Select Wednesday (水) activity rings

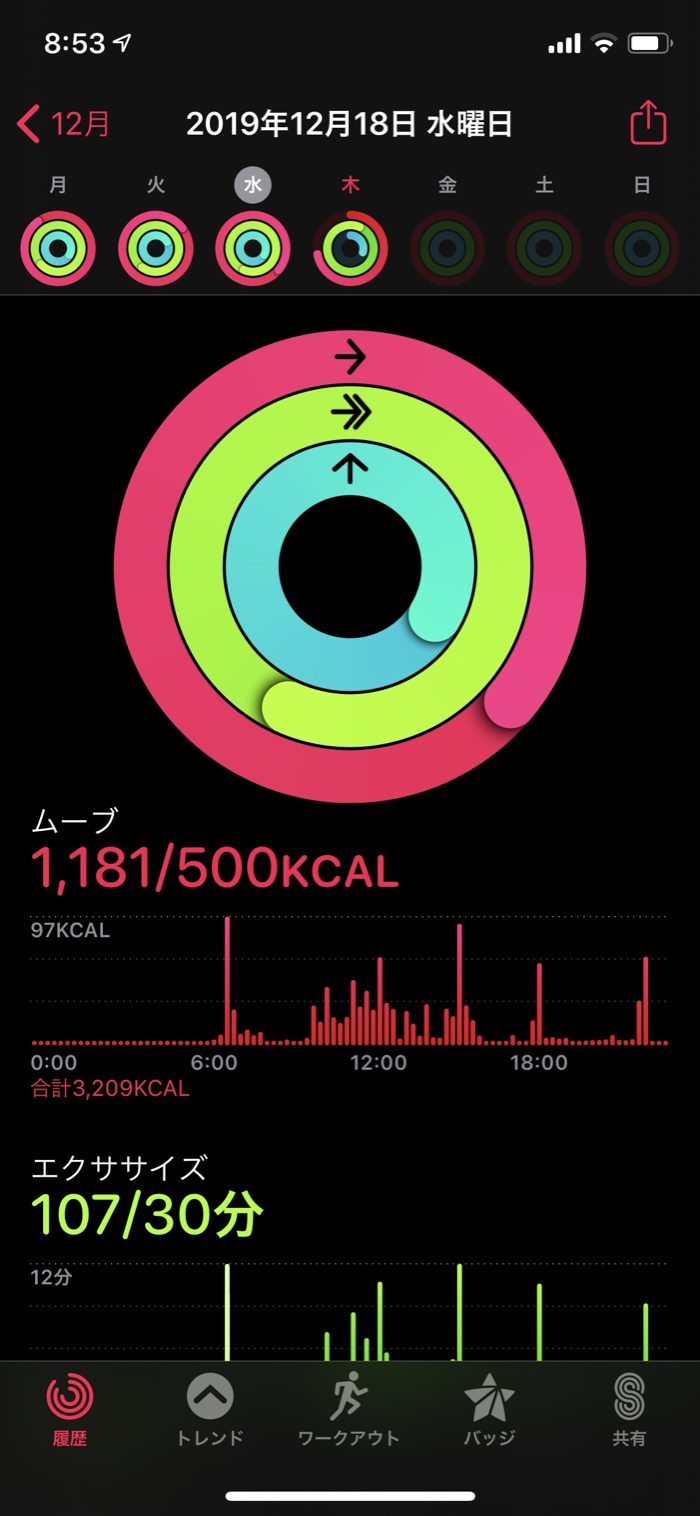(x=253, y=249)
